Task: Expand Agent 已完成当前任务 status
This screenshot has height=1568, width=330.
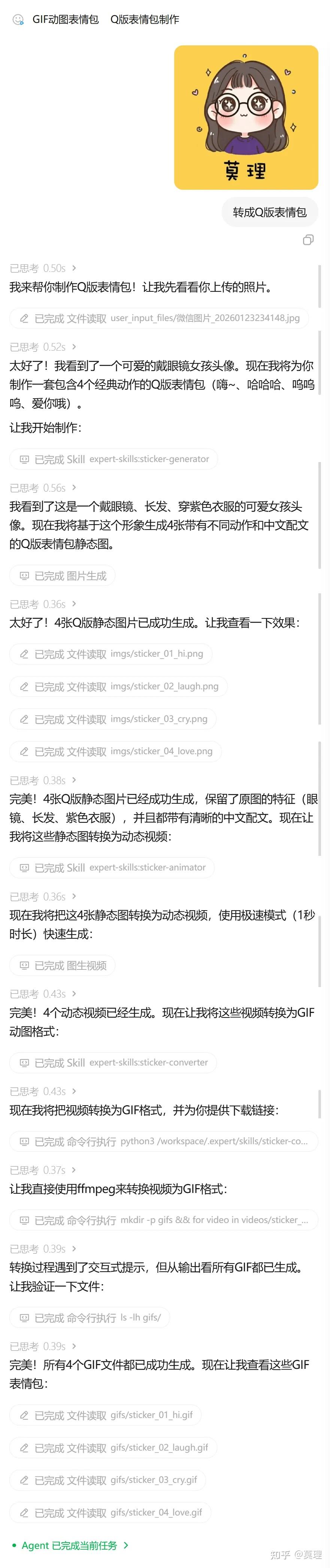Action: point(70,1545)
